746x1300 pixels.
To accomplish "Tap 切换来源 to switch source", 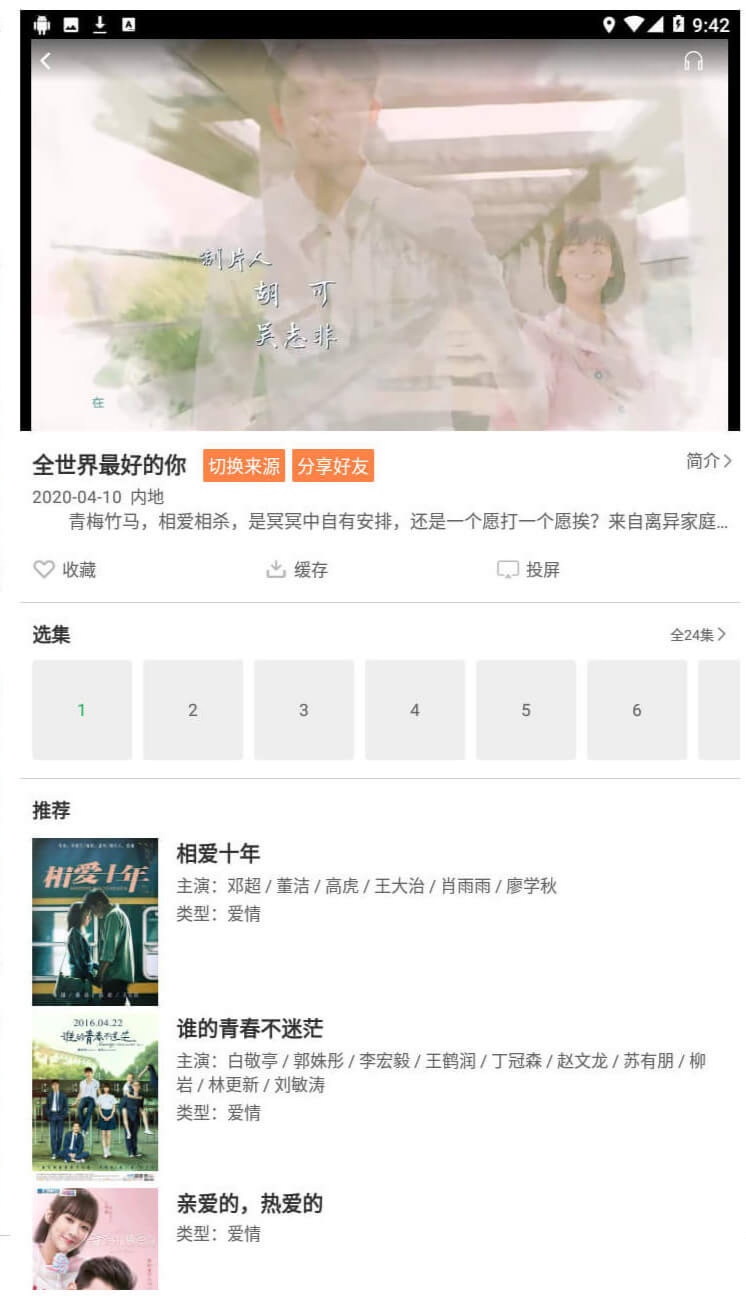I will point(245,466).
